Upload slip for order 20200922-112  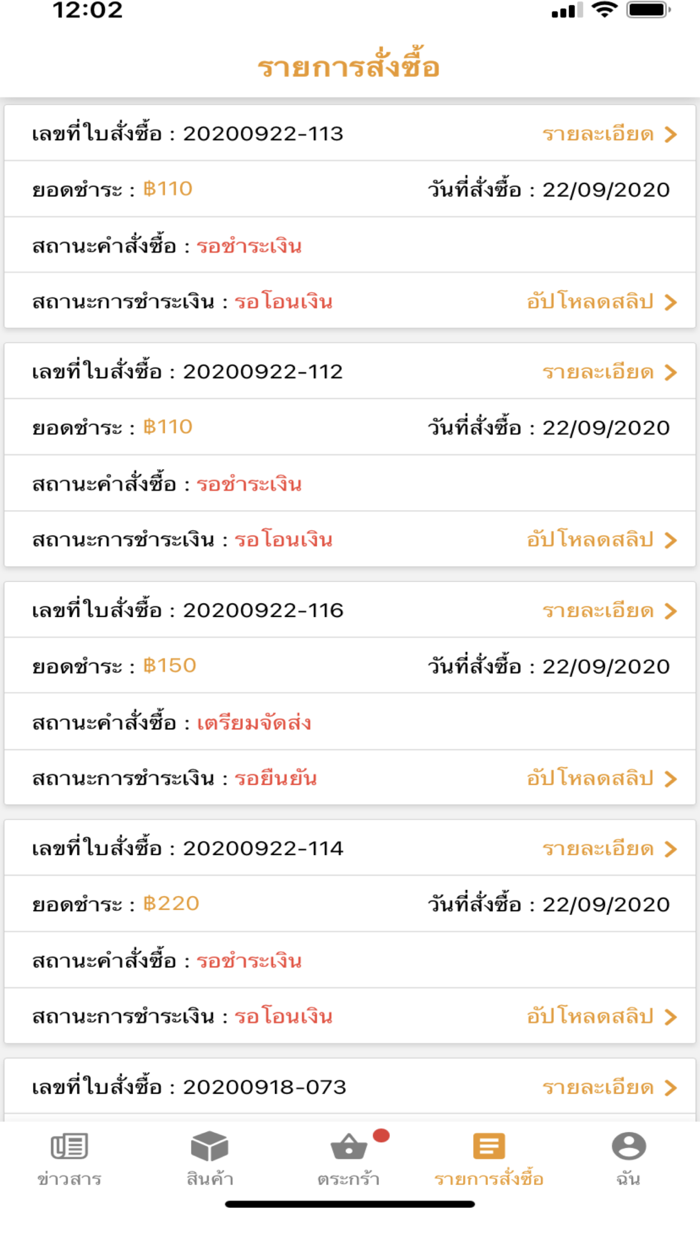coord(601,540)
